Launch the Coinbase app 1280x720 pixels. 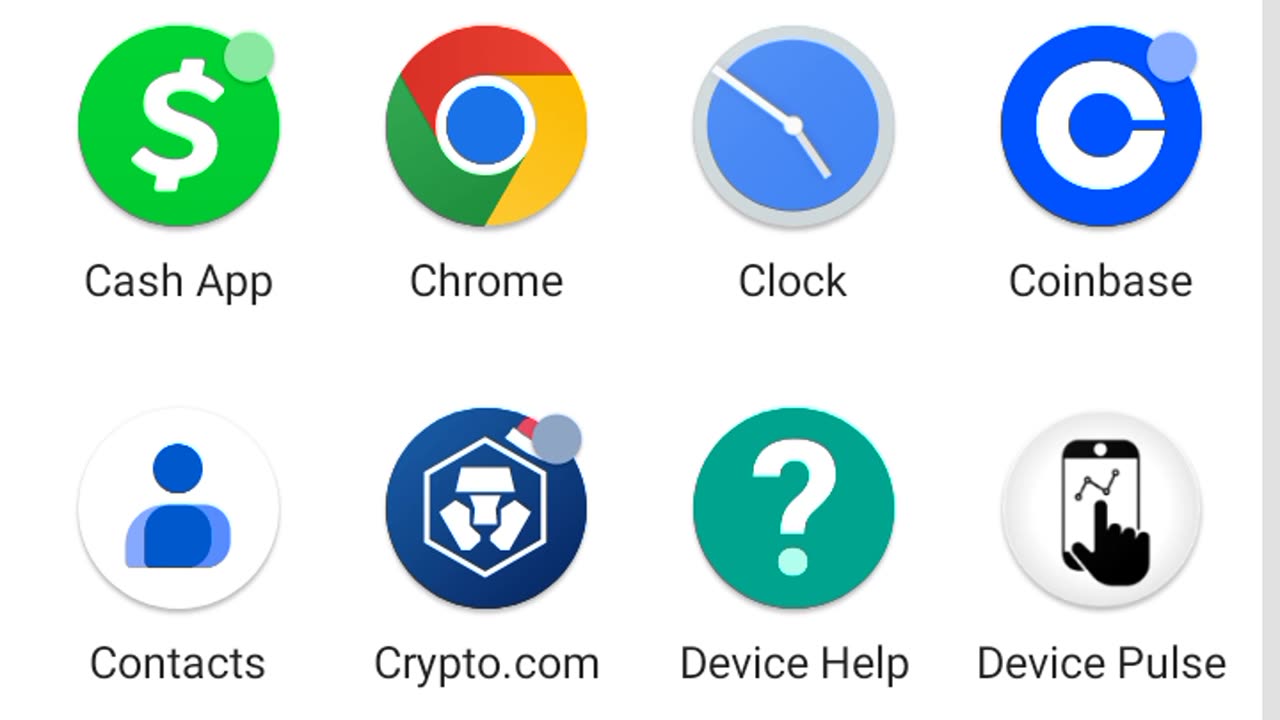tap(1100, 127)
